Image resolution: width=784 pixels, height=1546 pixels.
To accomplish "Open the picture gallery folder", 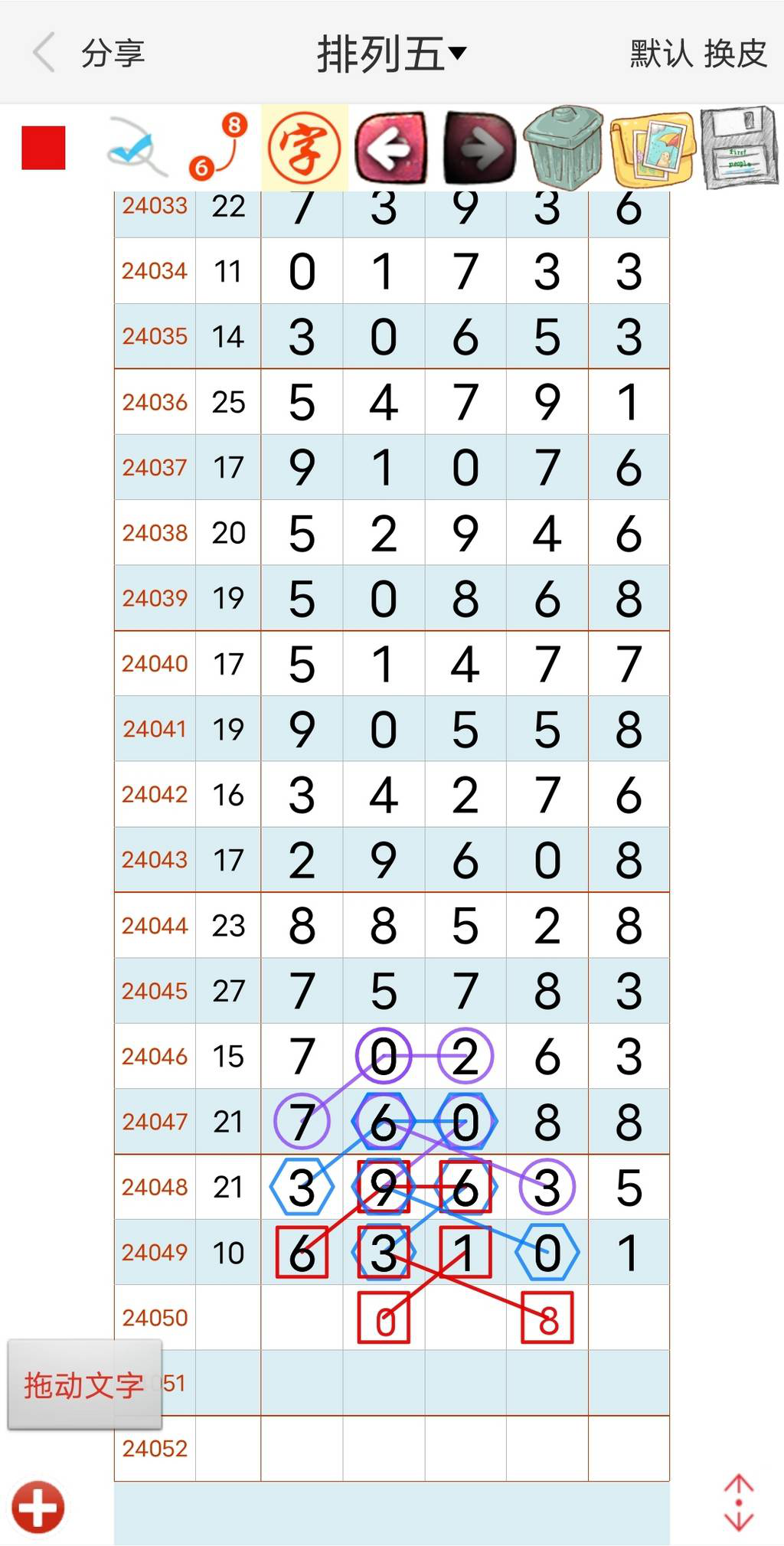I will (652, 148).
